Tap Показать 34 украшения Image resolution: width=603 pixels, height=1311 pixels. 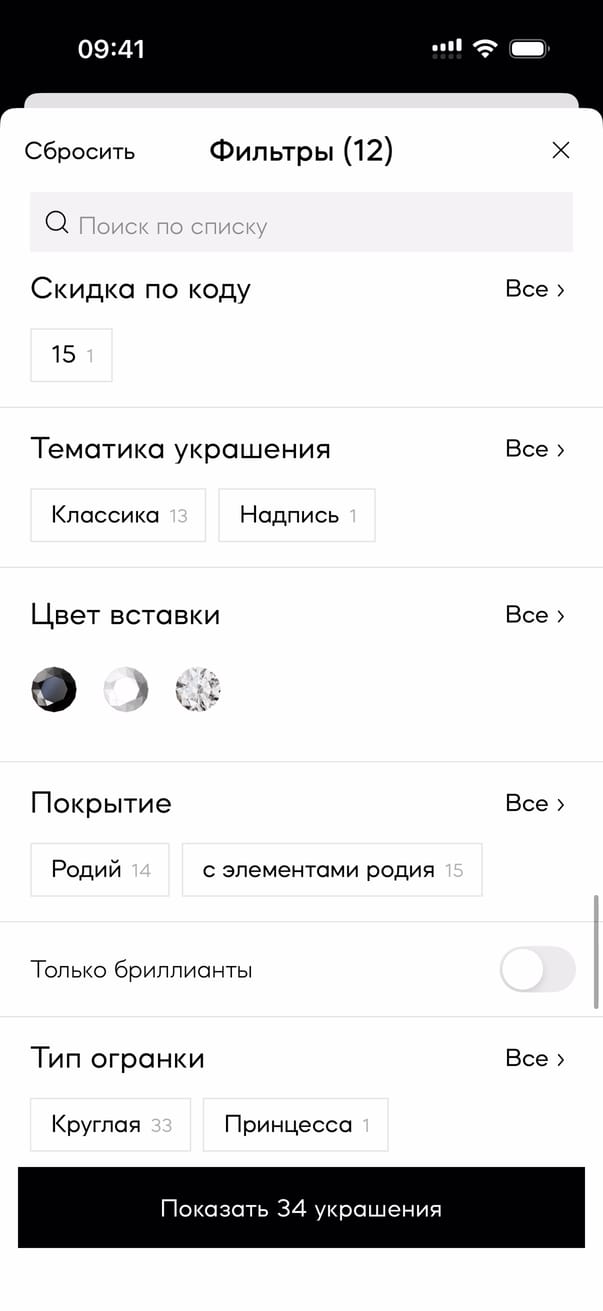[x=301, y=1208]
